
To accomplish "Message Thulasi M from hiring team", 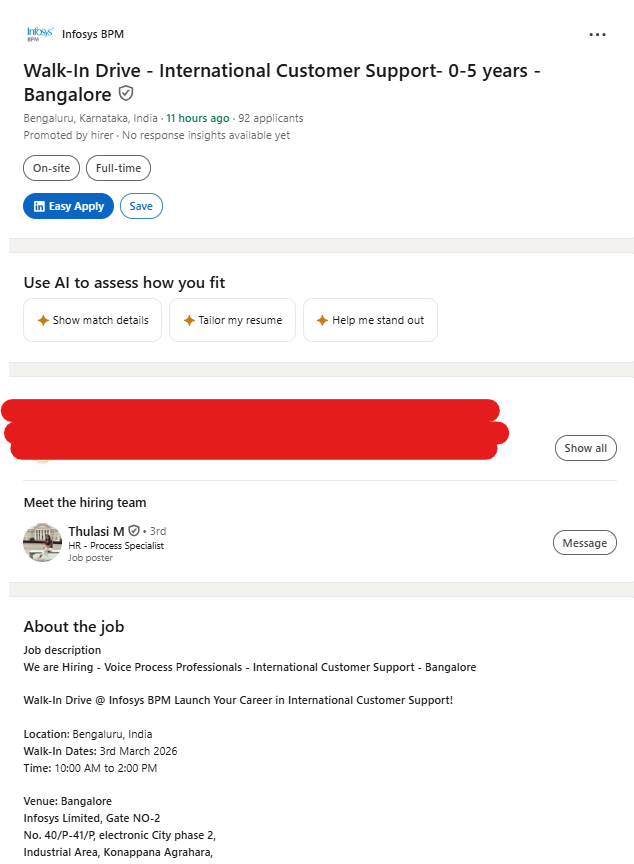I will pyautogui.click(x=584, y=543).
